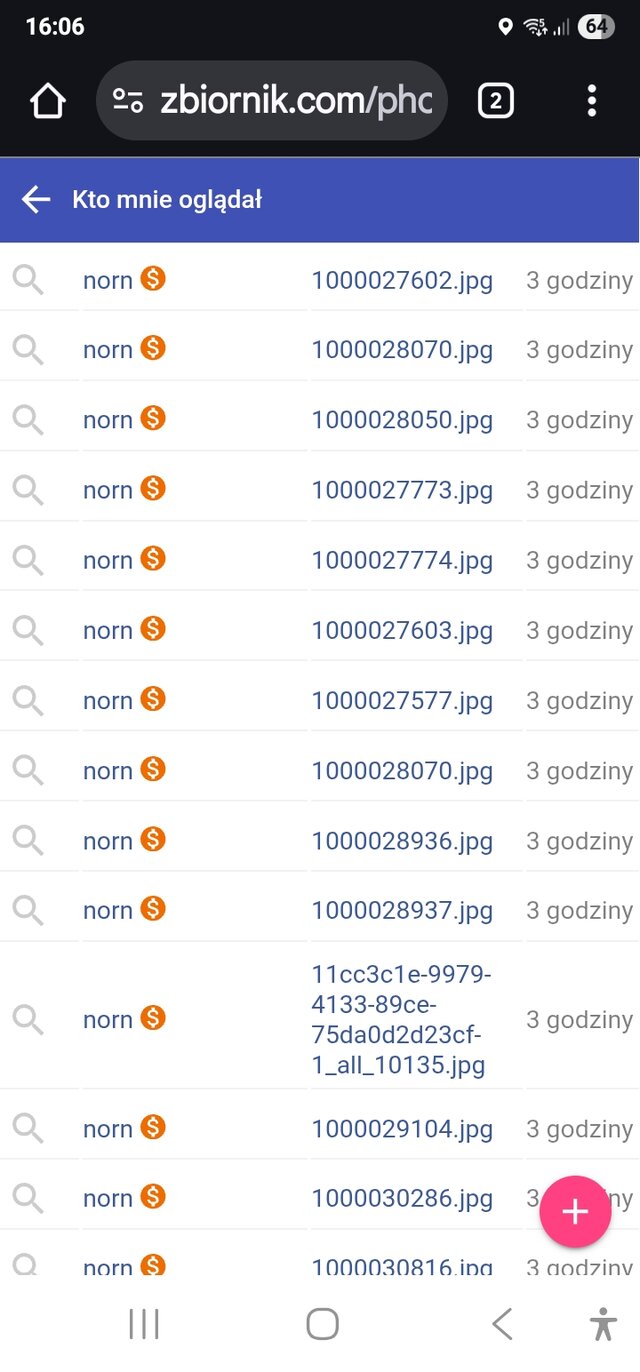Open the file link 1000027774.jpg
This screenshot has width=640, height=1372.
(x=402, y=560)
